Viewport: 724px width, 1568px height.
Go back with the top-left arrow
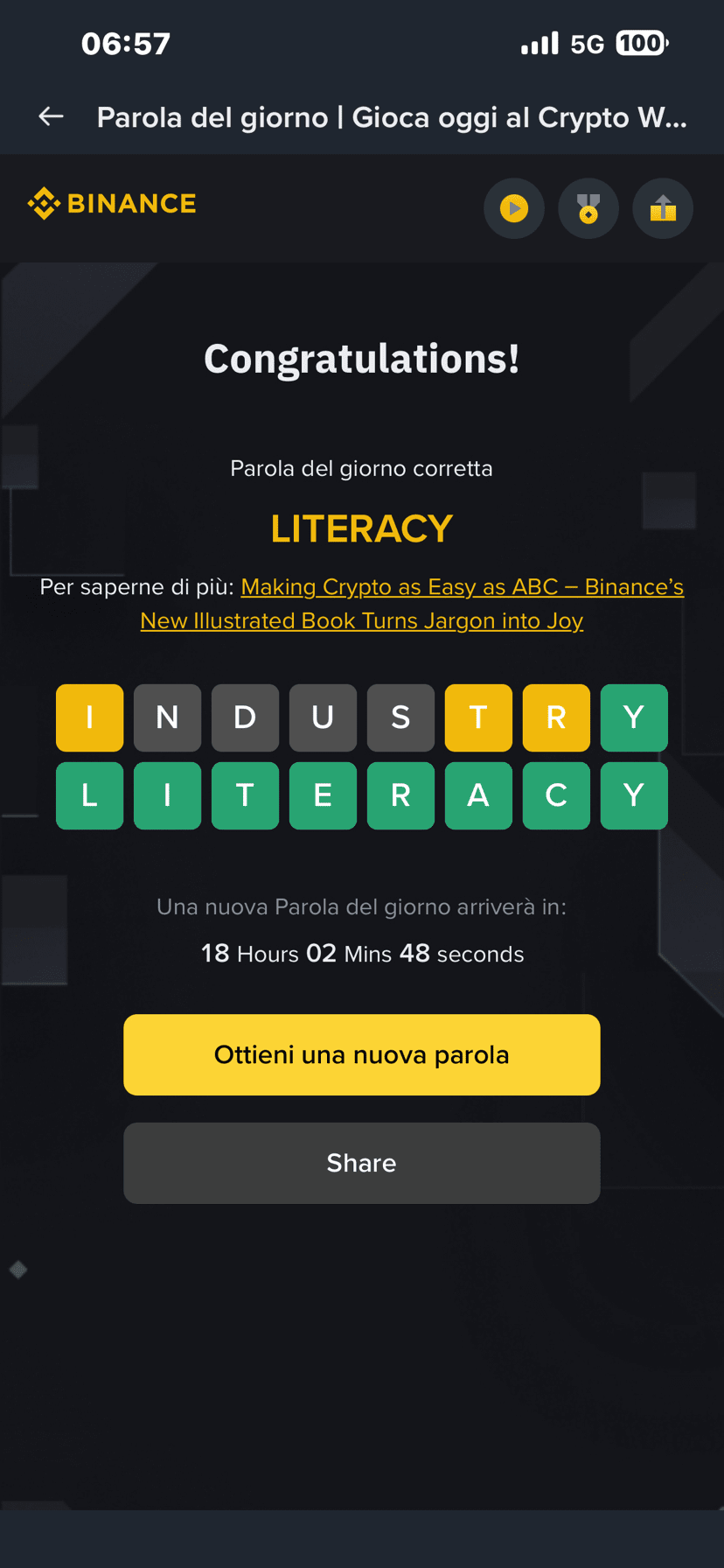(x=52, y=116)
